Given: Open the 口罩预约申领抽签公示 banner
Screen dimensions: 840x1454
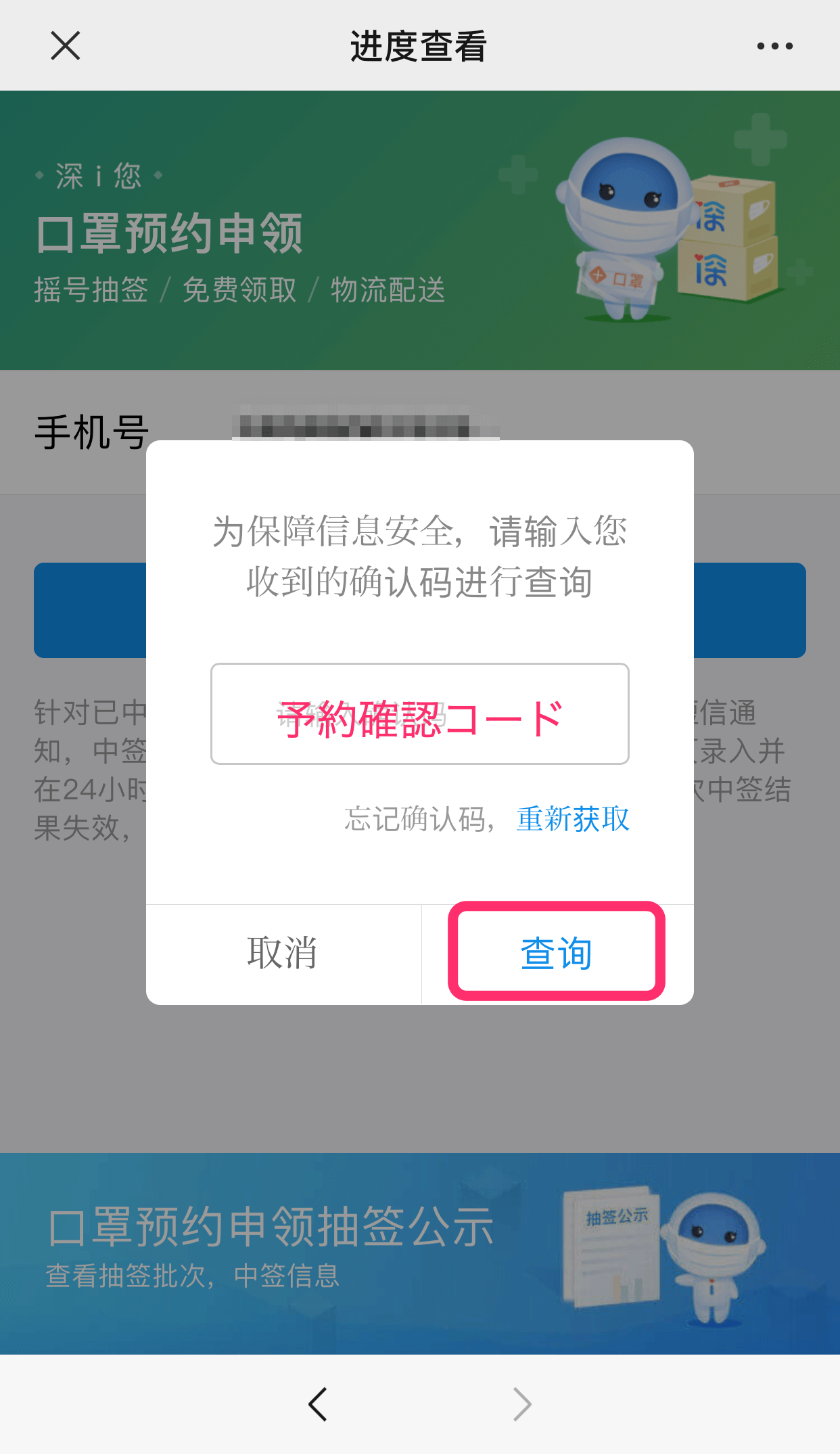Looking at the screenshot, I should click(420, 1254).
